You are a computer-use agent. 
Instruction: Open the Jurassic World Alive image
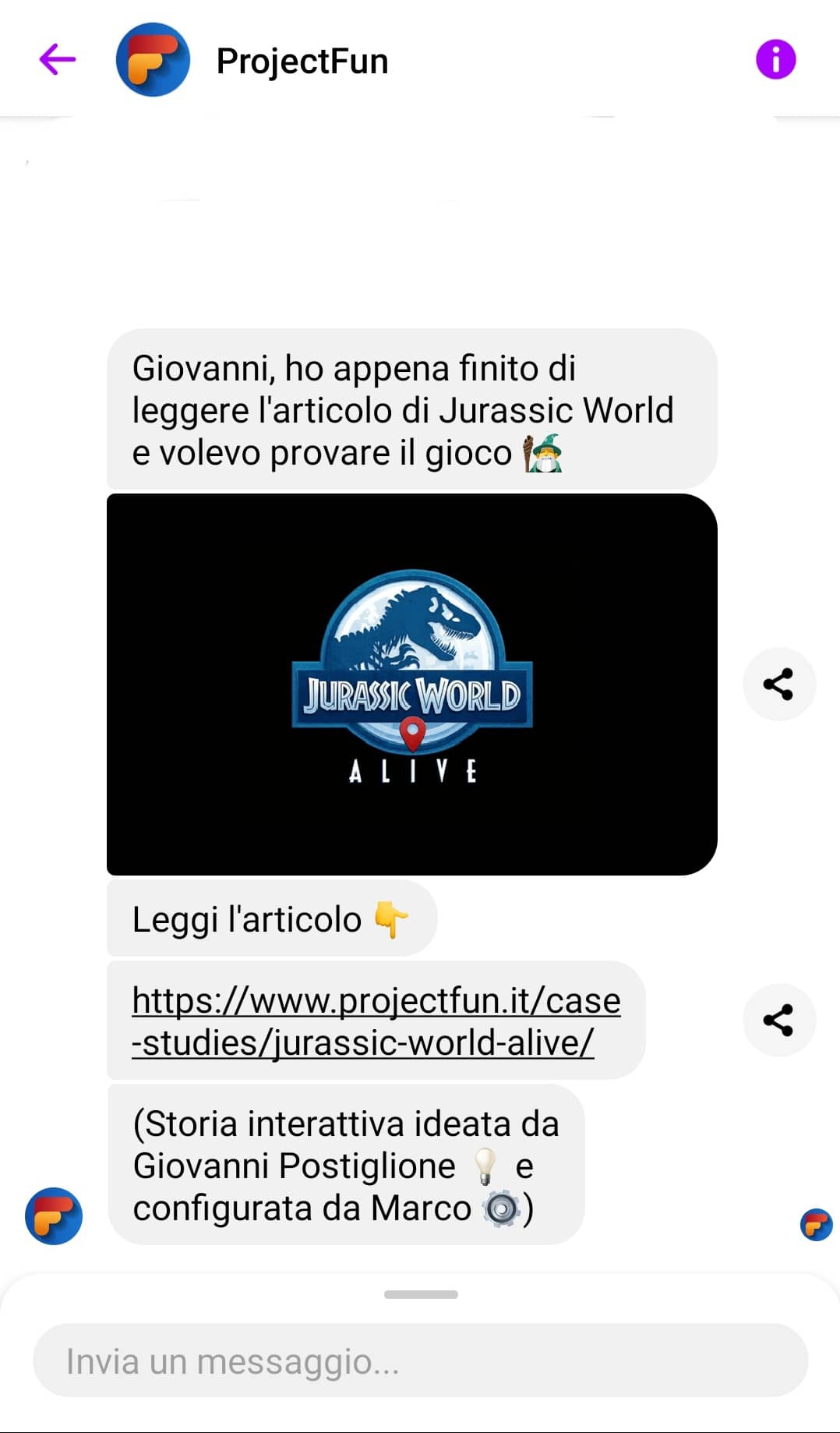coord(411,684)
